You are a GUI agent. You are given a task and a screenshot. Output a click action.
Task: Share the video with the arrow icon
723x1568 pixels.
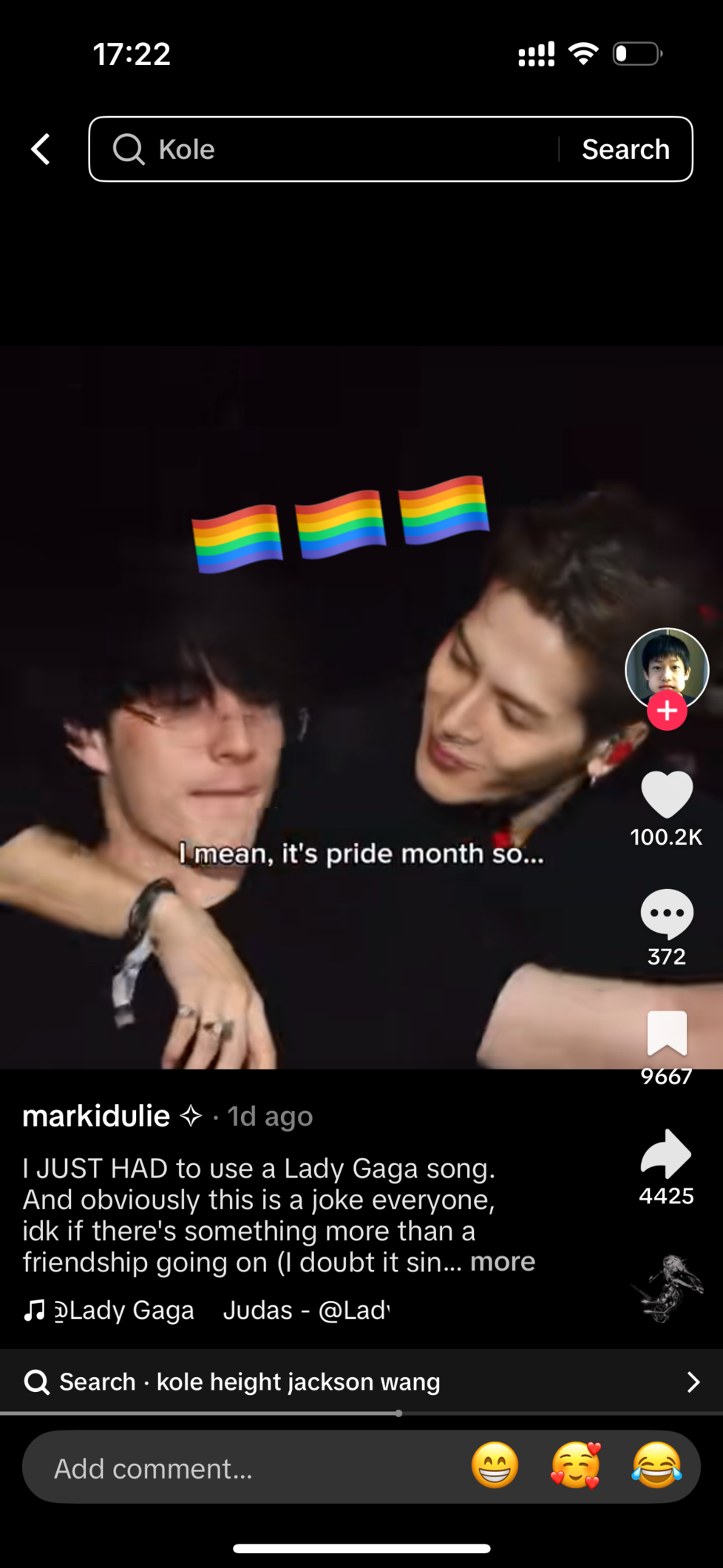tap(666, 1154)
